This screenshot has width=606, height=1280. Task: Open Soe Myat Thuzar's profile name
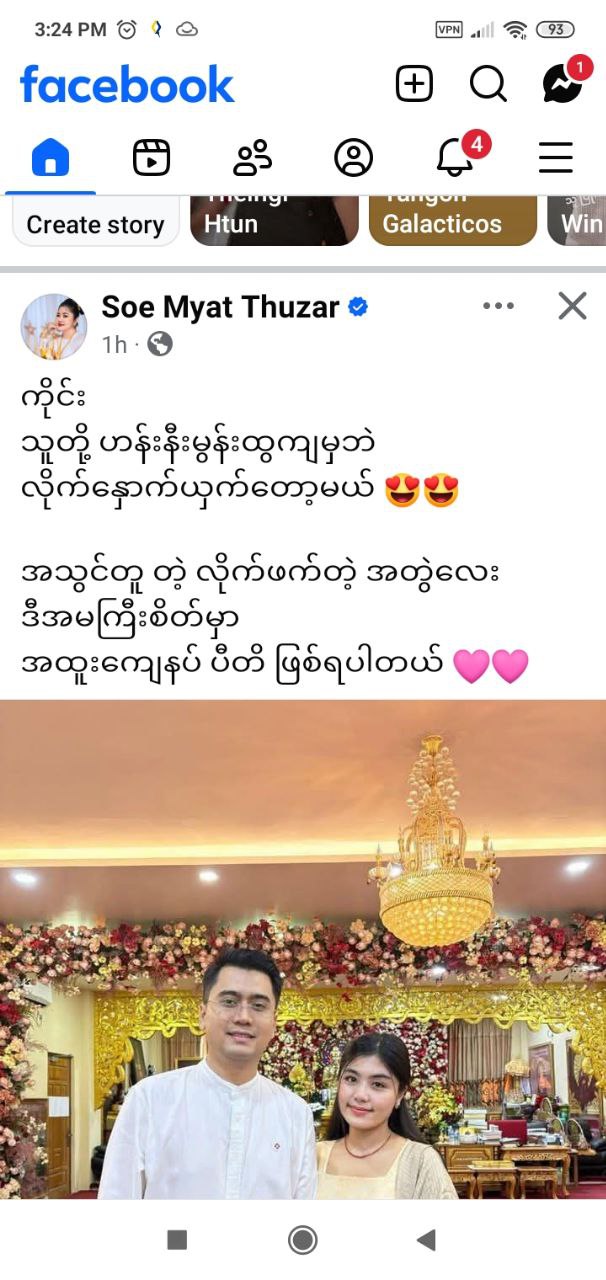click(x=220, y=308)
